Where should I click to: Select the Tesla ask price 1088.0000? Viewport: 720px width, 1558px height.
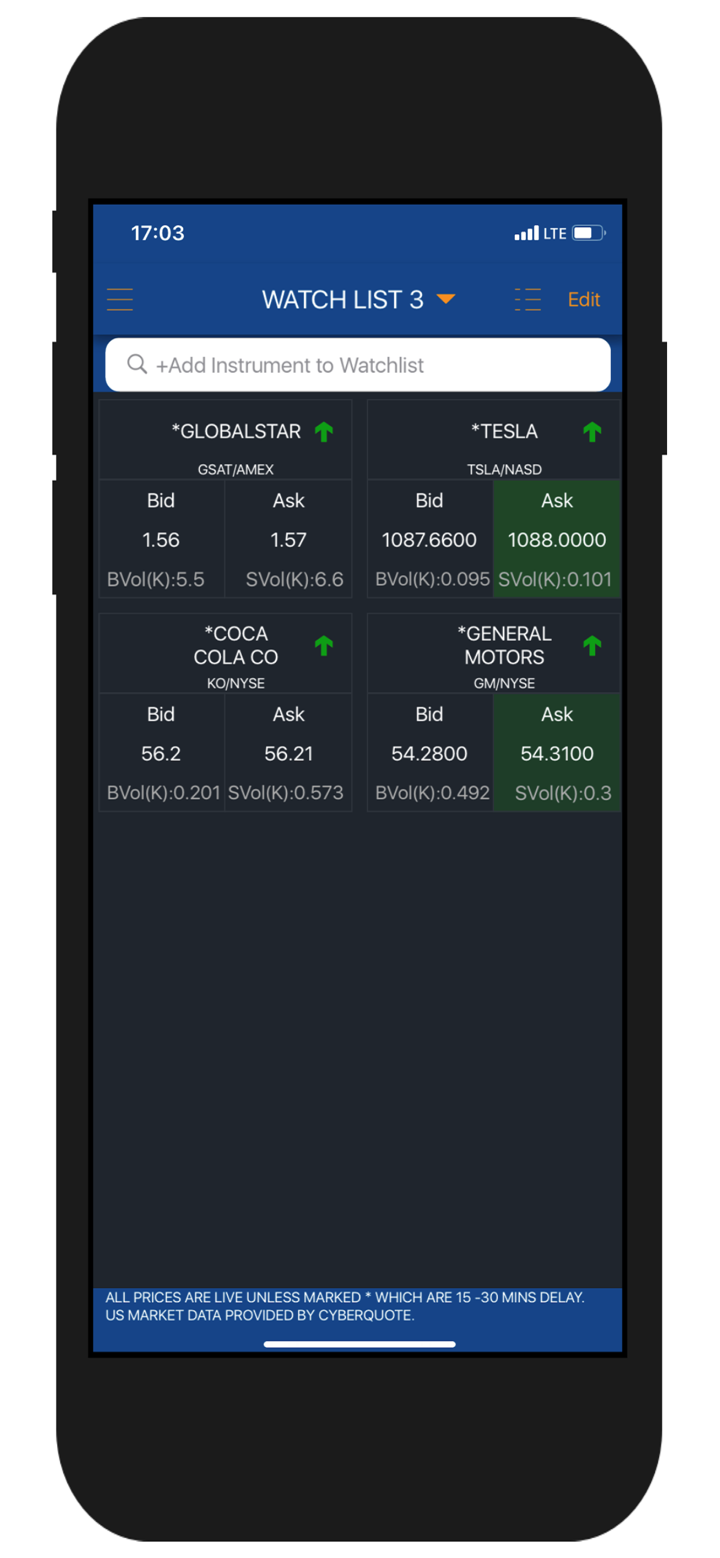coord(557,540)
